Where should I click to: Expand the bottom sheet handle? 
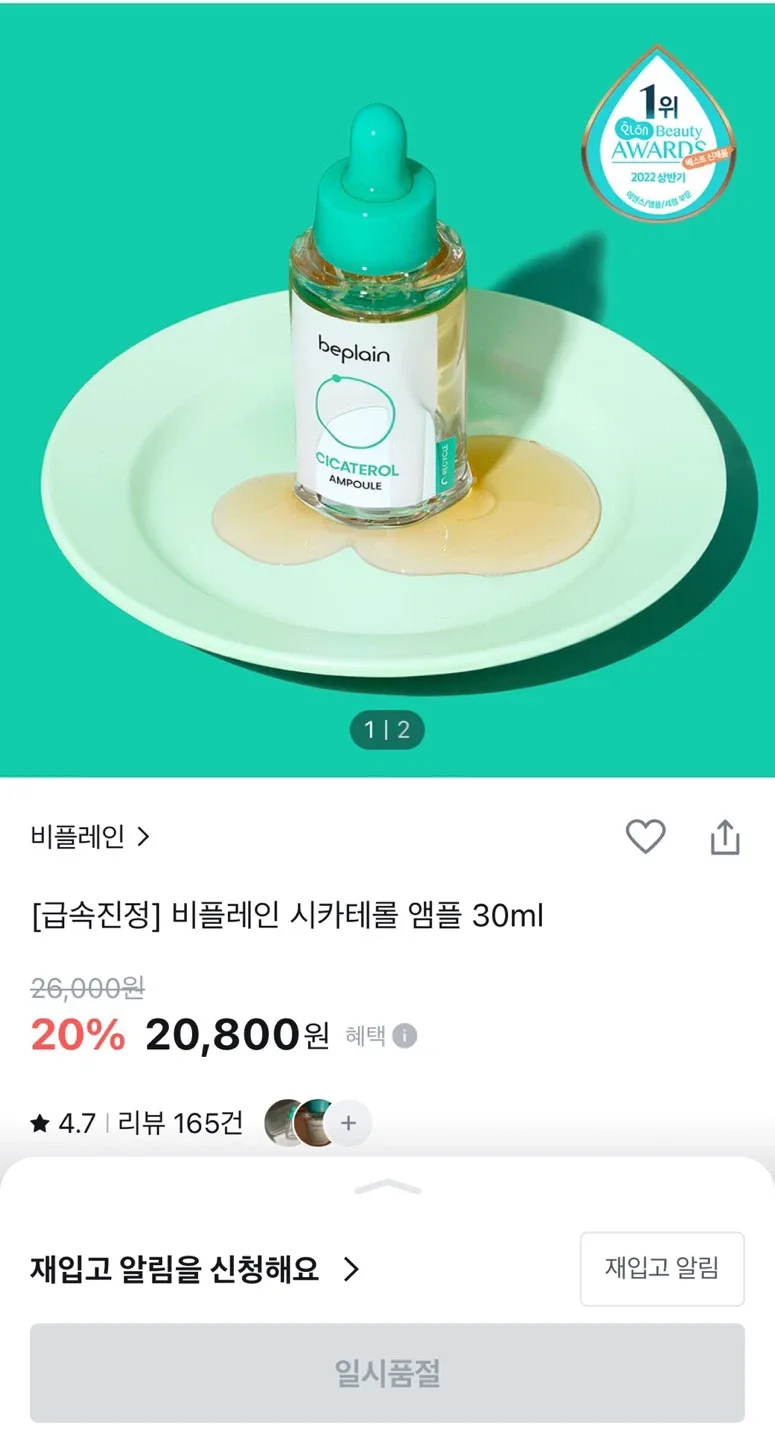(387, 1187)
